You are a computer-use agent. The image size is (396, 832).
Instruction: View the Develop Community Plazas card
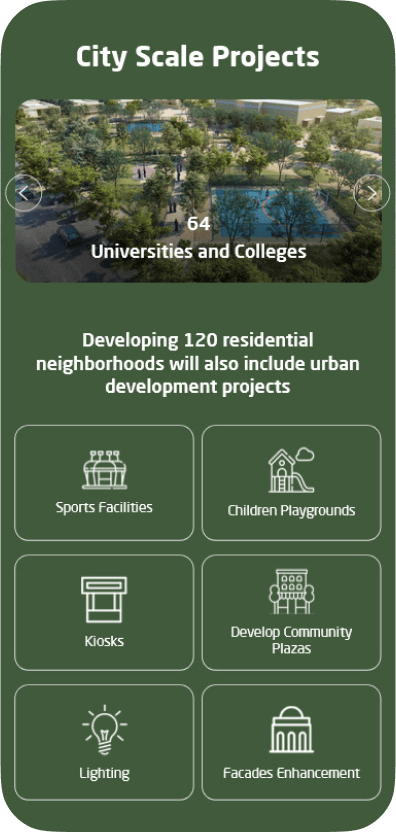click(x=291, y=613)
